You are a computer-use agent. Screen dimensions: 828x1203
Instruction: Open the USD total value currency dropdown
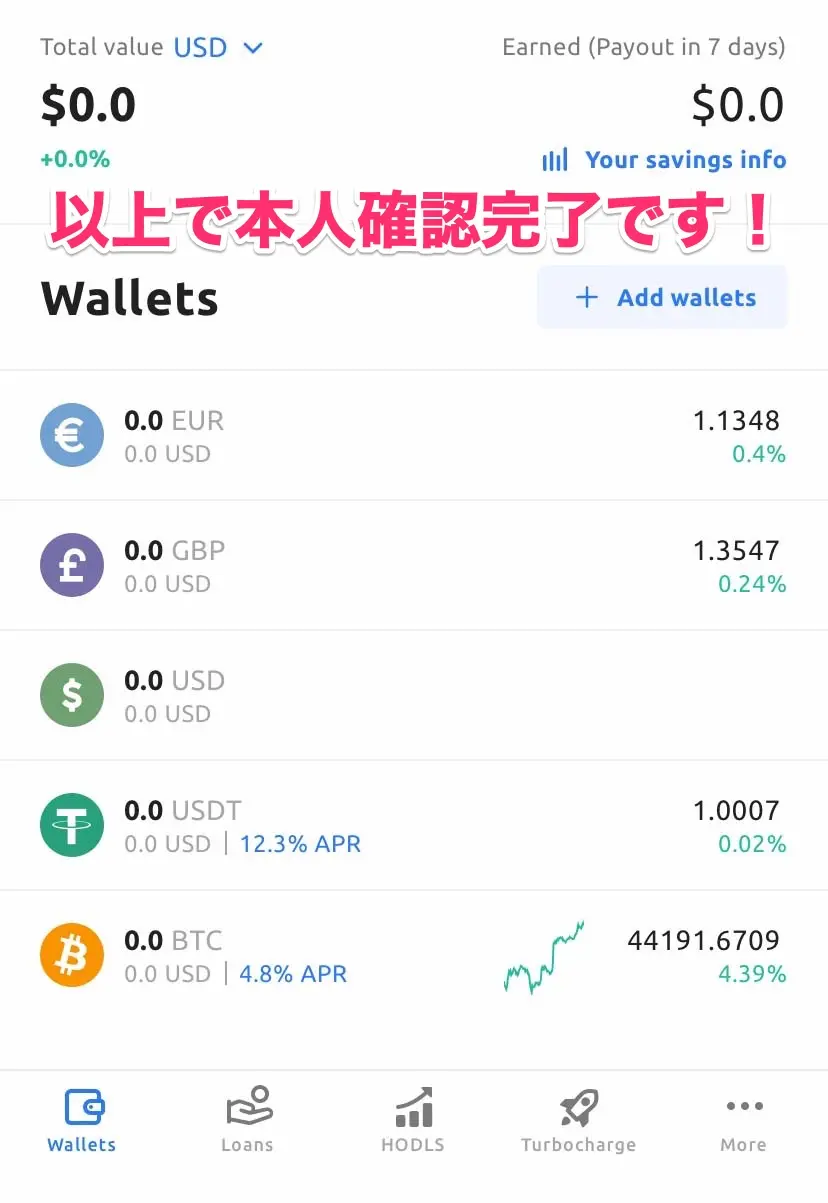tap(218, 47)
